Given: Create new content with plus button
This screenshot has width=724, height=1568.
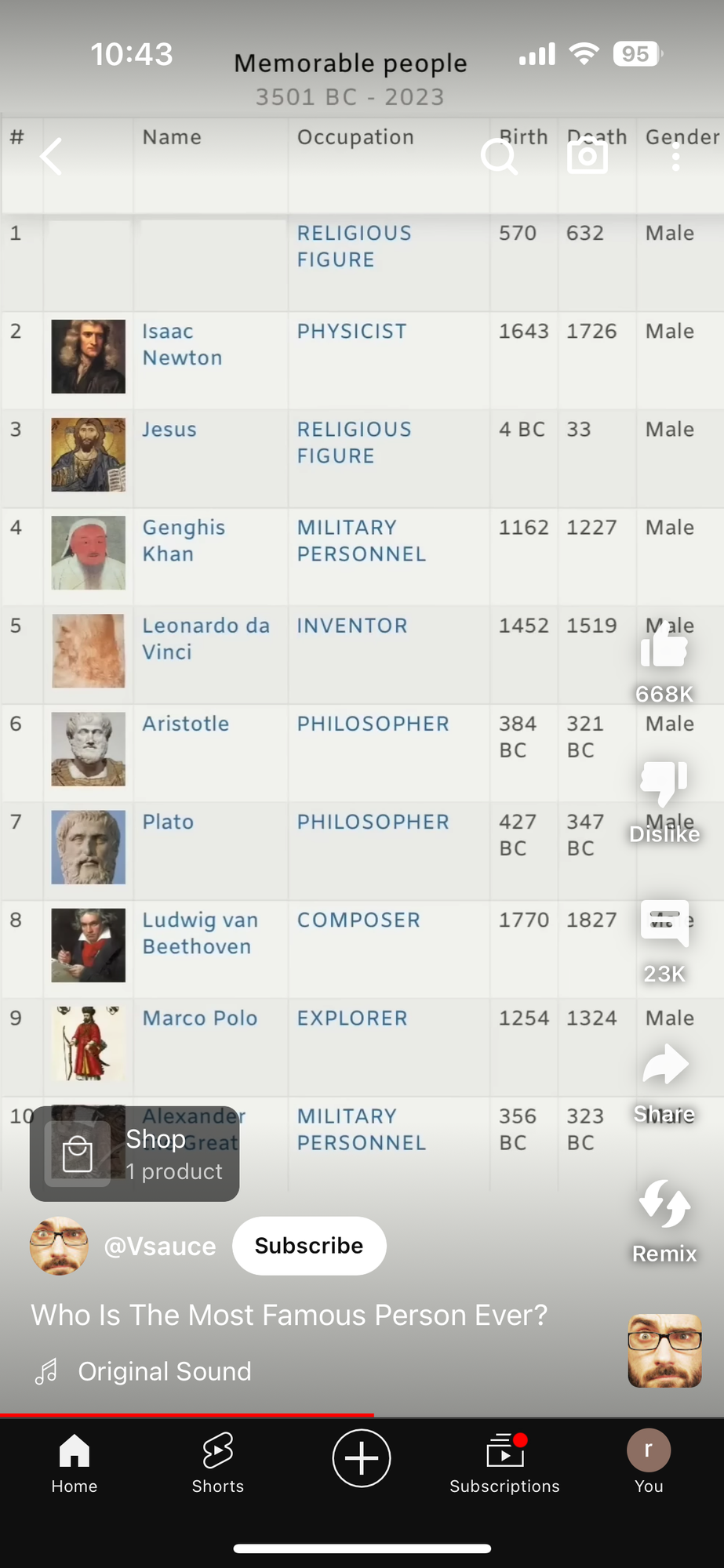Looking at the screenshot, I should [x=362, y=1458].
